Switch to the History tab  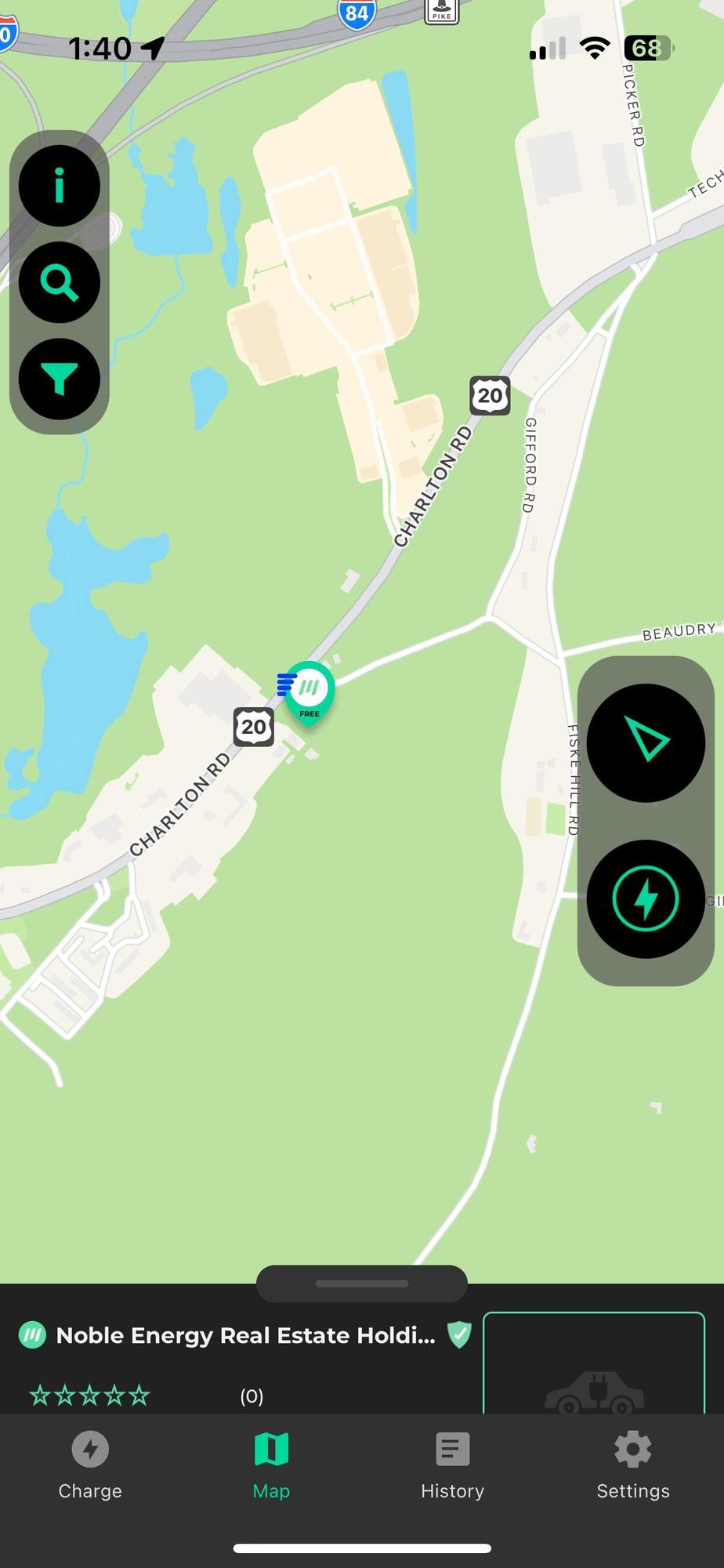click(x=452, y=1465)
